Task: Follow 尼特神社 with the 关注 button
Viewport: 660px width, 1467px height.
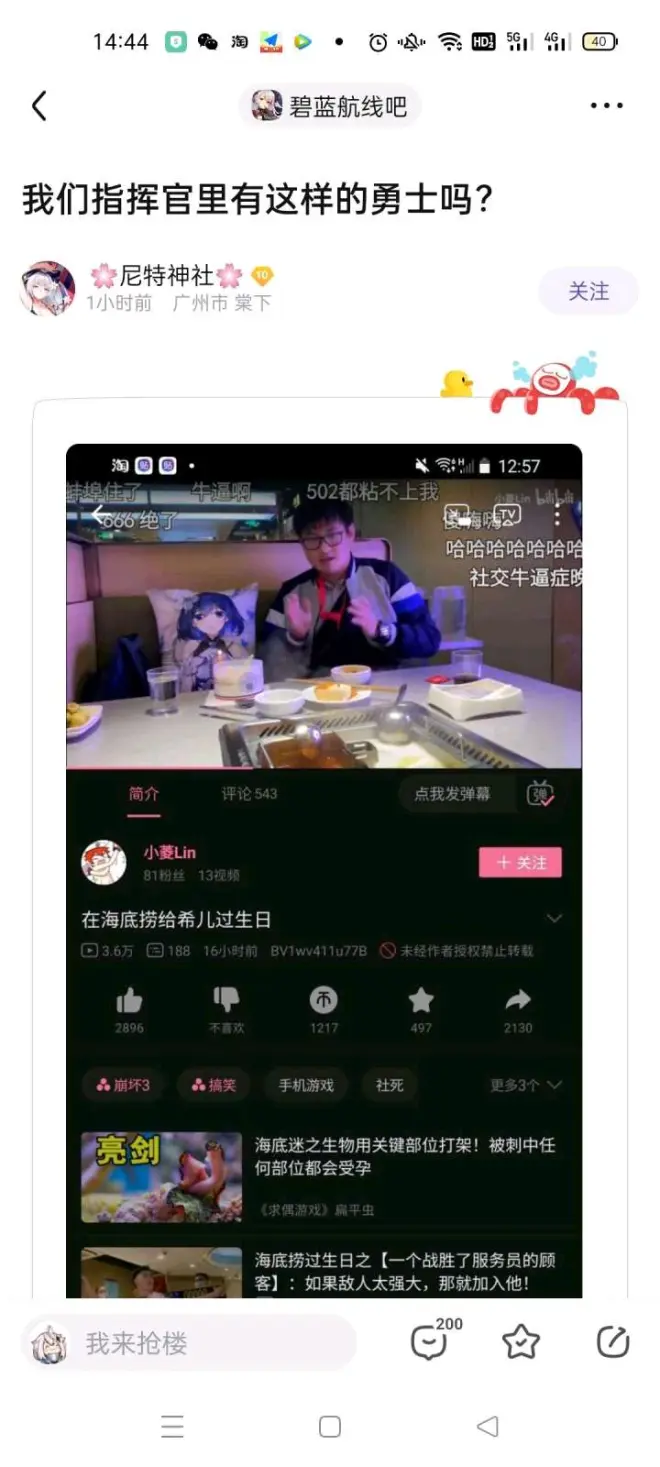Action: (x=588, y=291)
